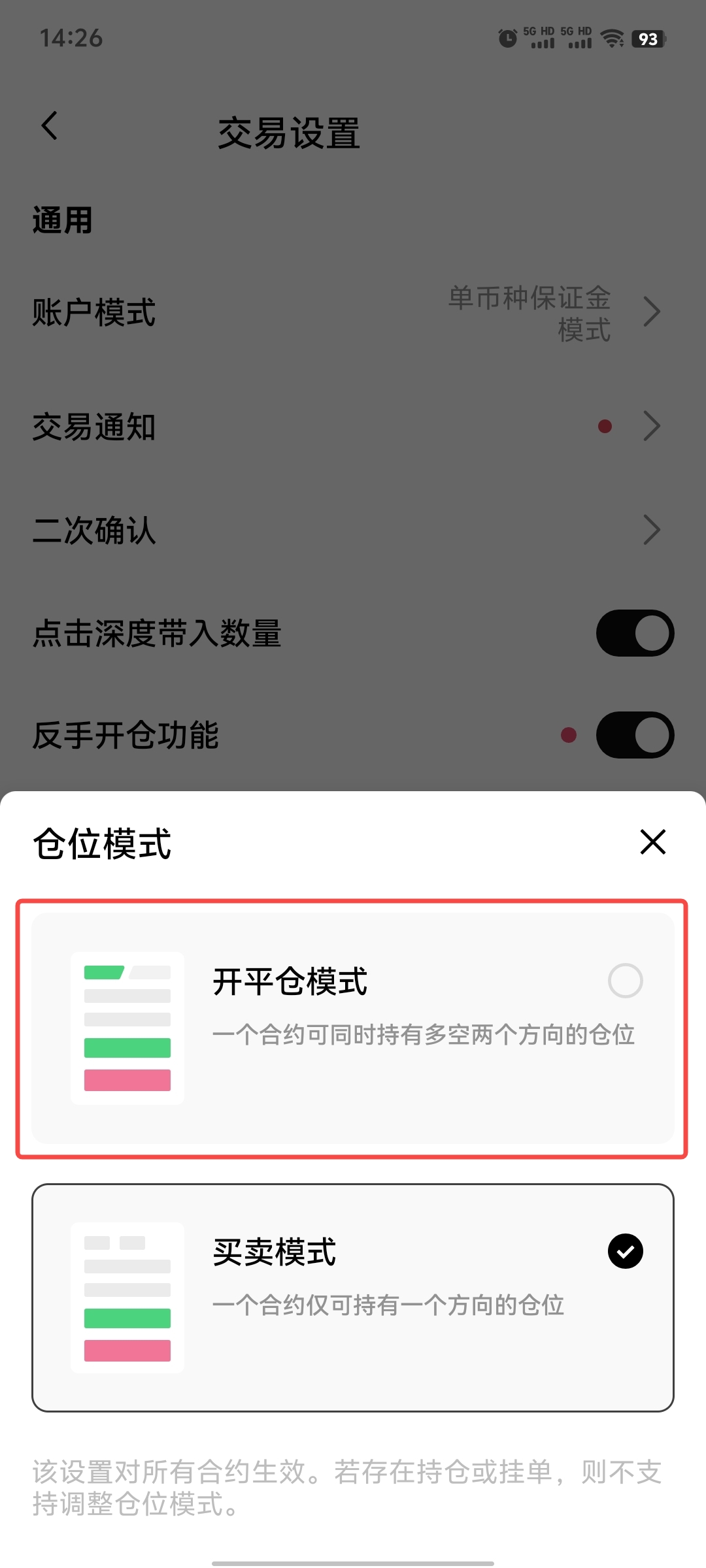The height and width of the screenshot is (1568, 706).
Task: Select 开平仓模式 position mode
Action: pos(353,1028)
